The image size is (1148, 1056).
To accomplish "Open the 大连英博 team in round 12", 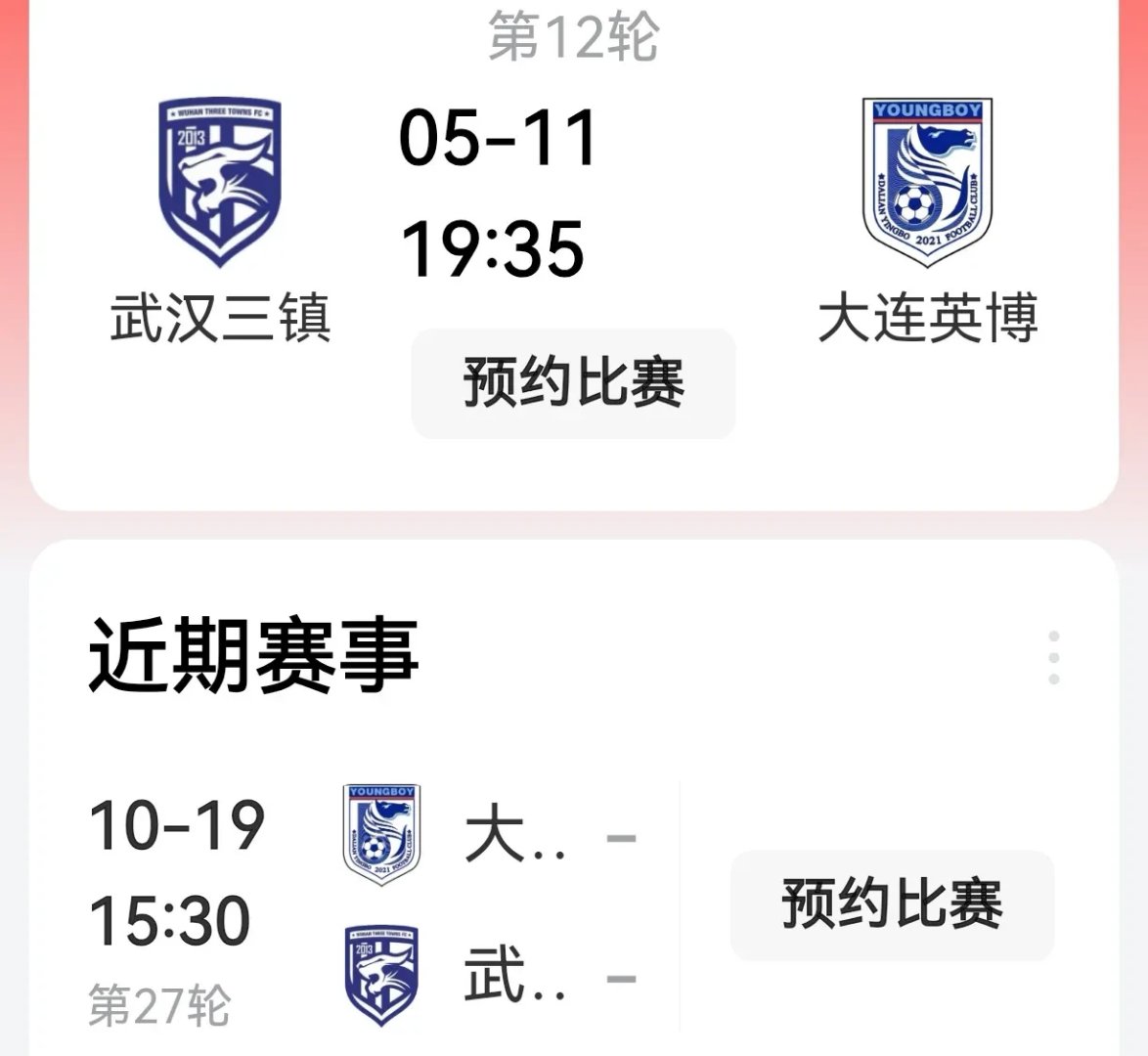I will click(x=927, y=220).
